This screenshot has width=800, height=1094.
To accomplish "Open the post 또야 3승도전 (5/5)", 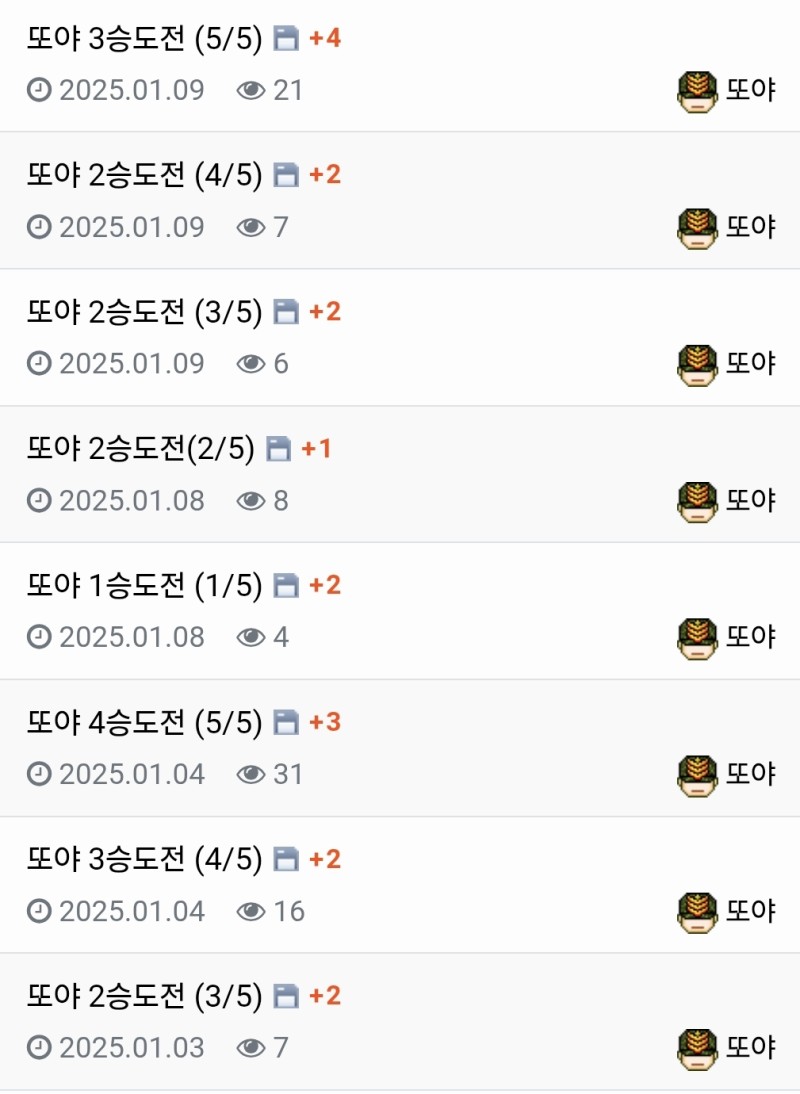I will click(x=144, y=39).
